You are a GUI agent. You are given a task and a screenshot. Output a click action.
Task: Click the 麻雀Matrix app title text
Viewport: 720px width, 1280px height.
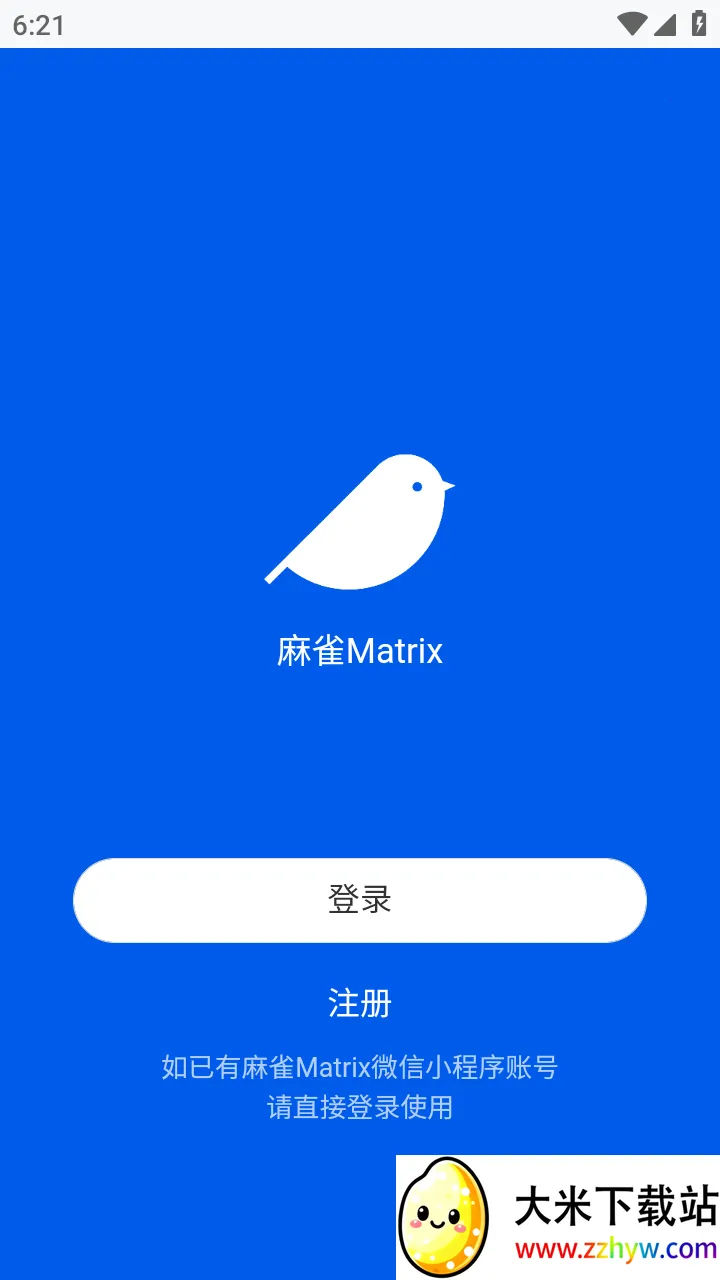coord(358,651)
